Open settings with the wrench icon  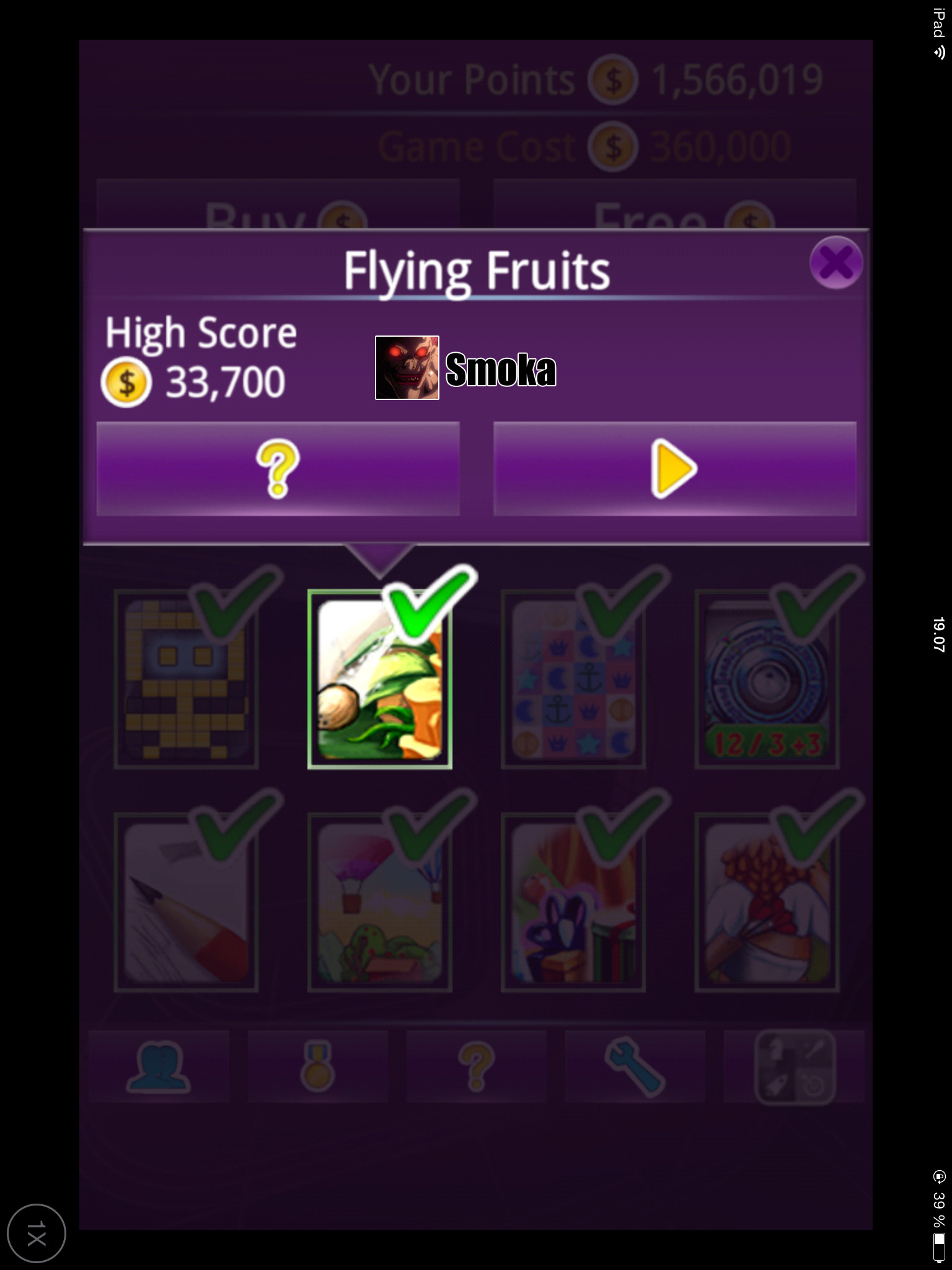click(x=635, y=1067)
